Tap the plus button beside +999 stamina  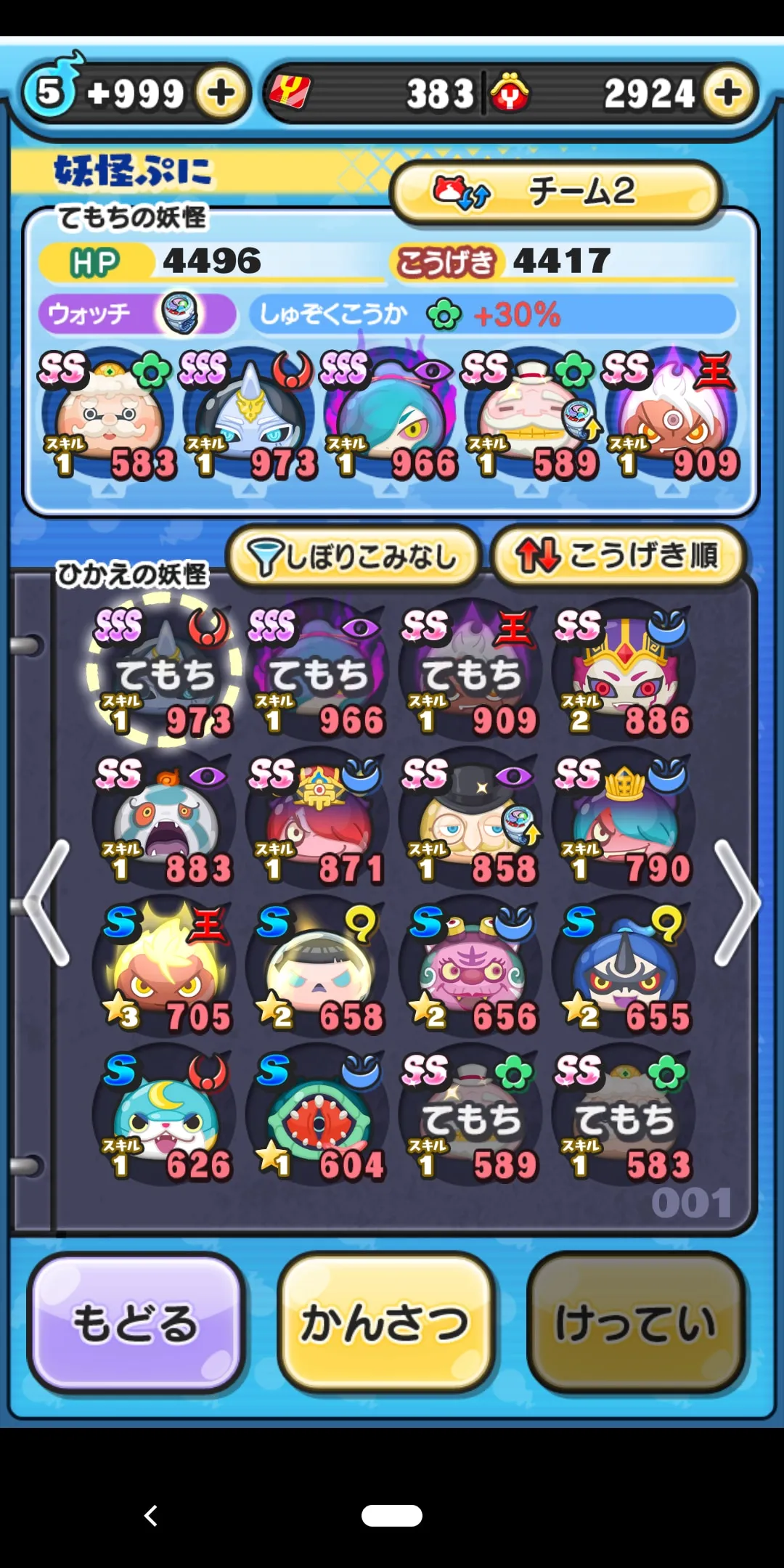(221, 93)
